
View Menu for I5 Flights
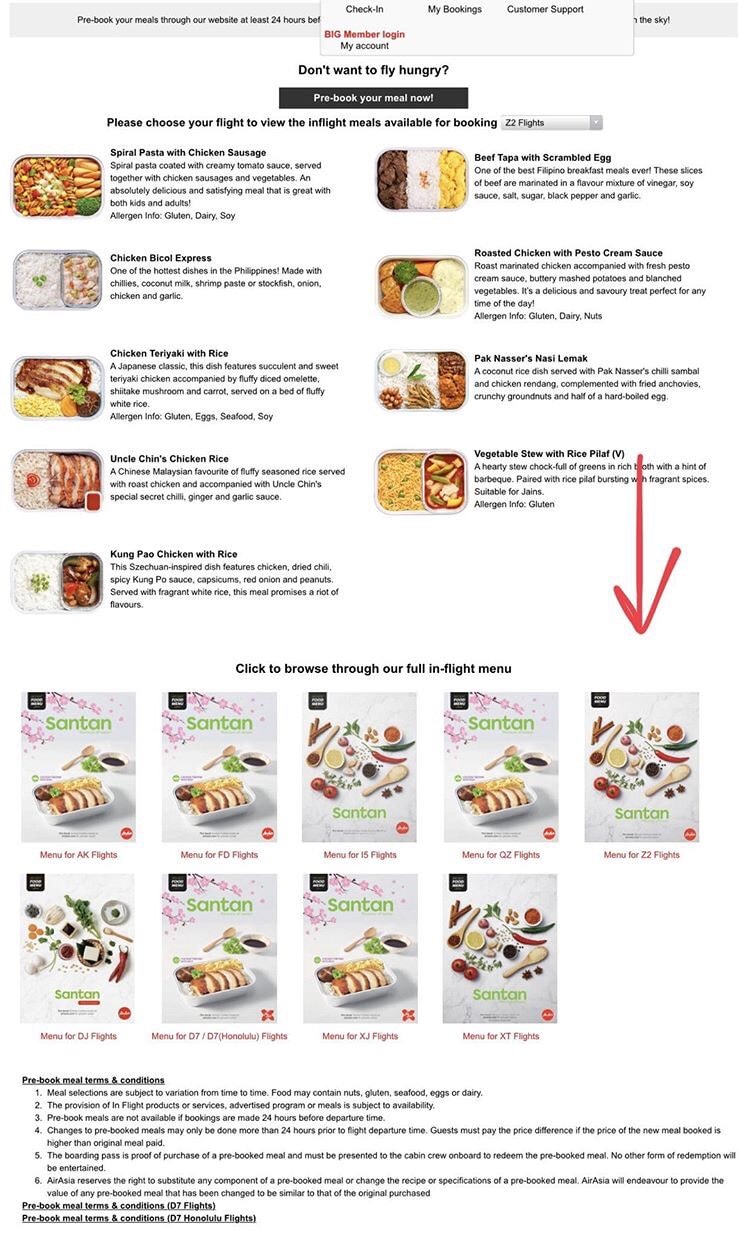pos(360,855)
